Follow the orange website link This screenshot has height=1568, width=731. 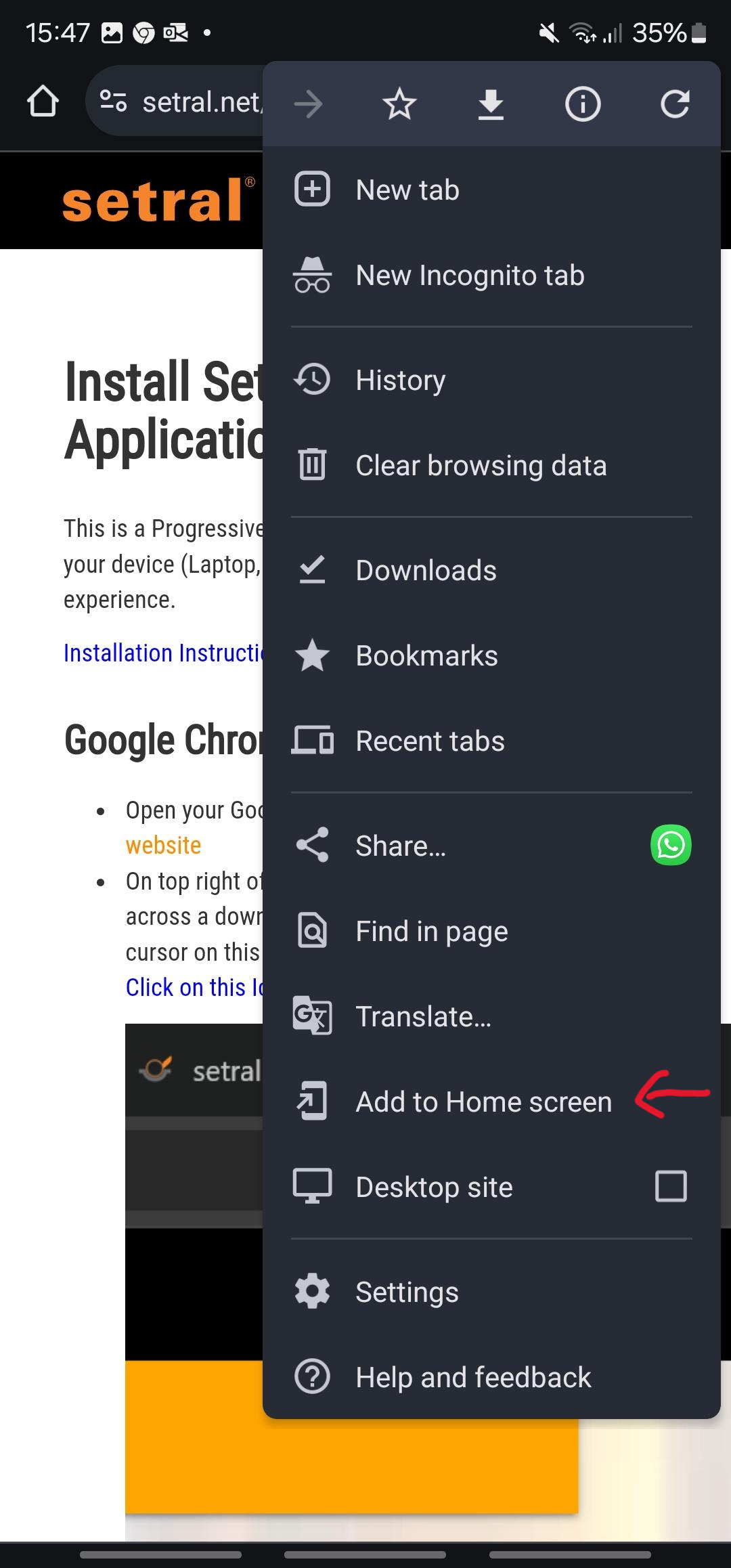pyautogui.click(x=162, y=844)
